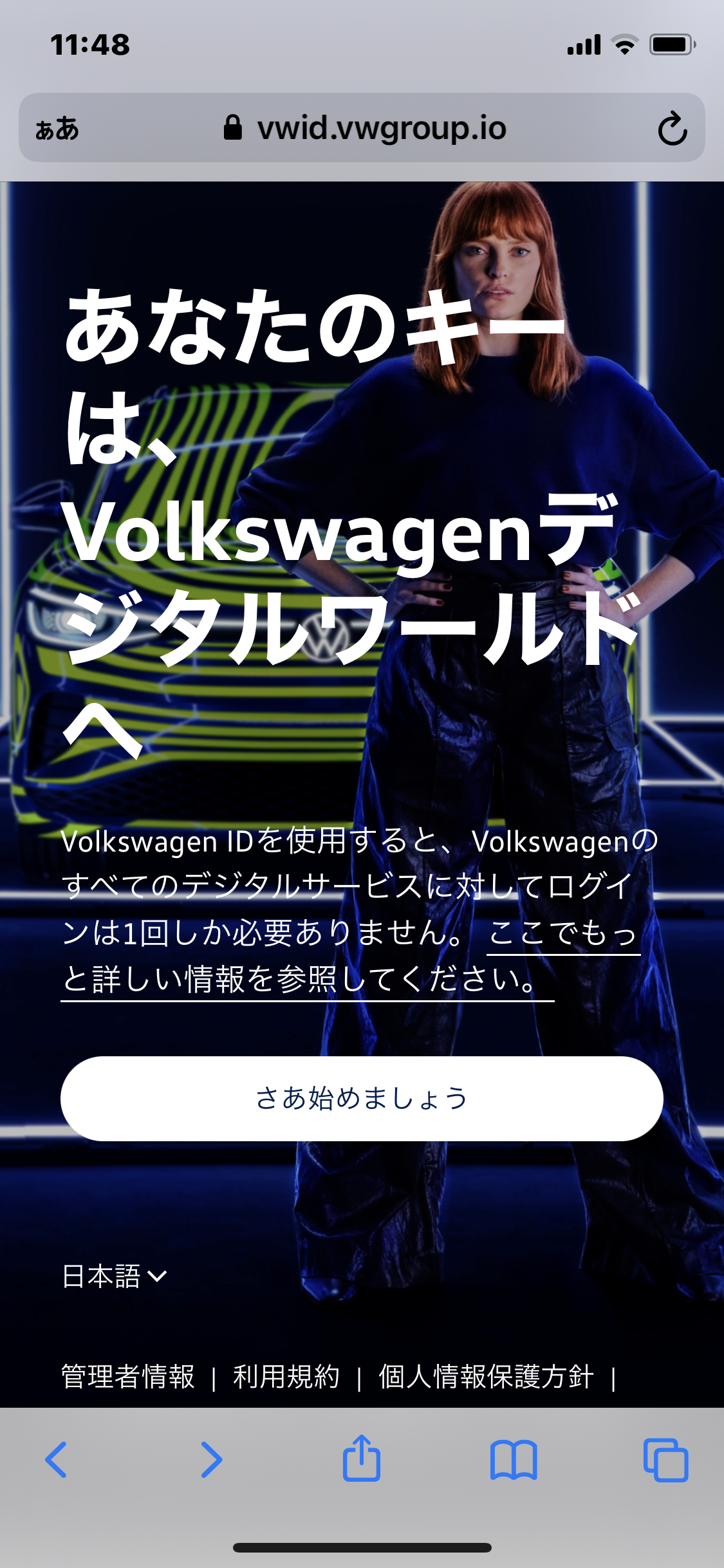Reload the page in Safari

pyautogui.click(x=673, y=128)
